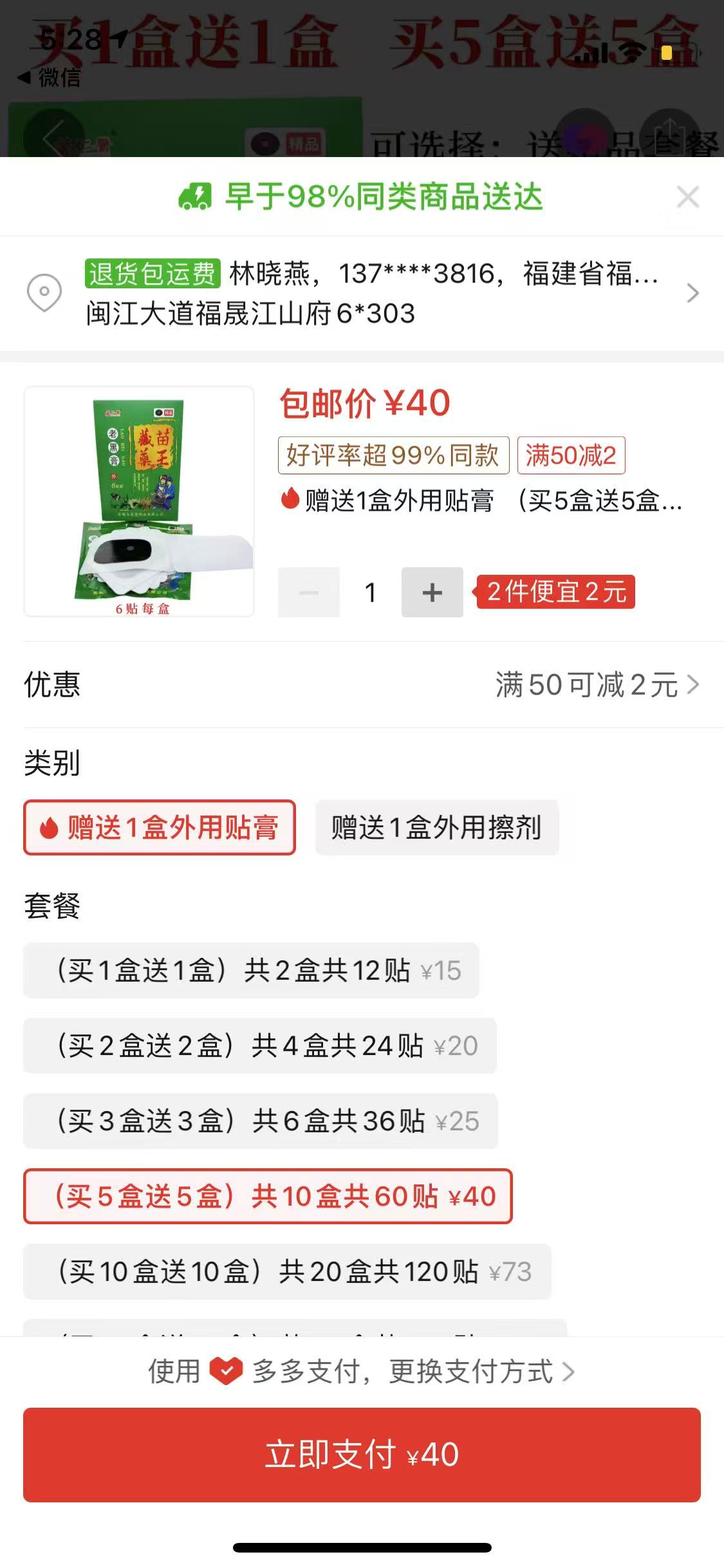Choose package 买5盒送5盒 for ¥40

pos(268,1197)
